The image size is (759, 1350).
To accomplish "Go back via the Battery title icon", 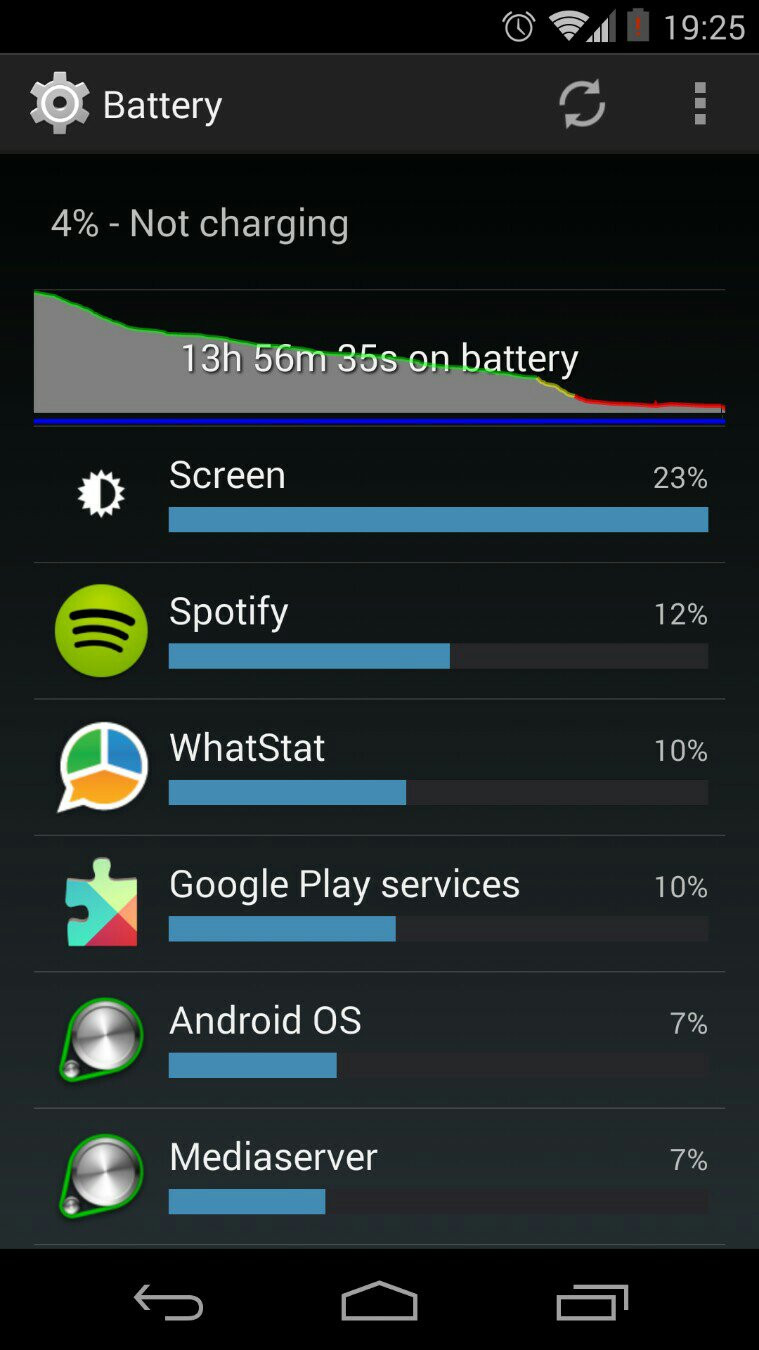I will (x=60, y=104).
